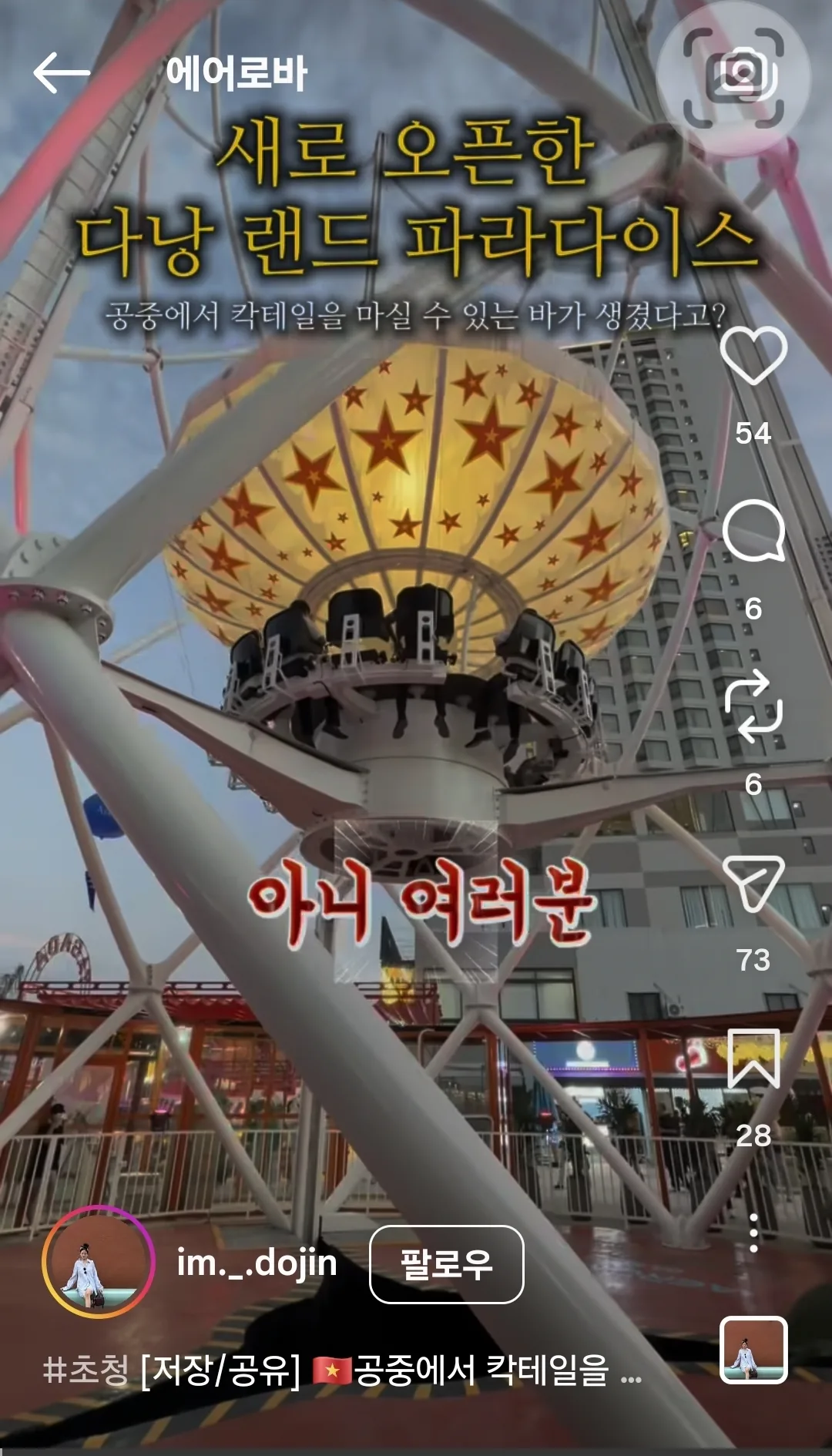Like this reel with the heart icon
The height and width of the screenshot is (1456, 832).
pos(753,356)
